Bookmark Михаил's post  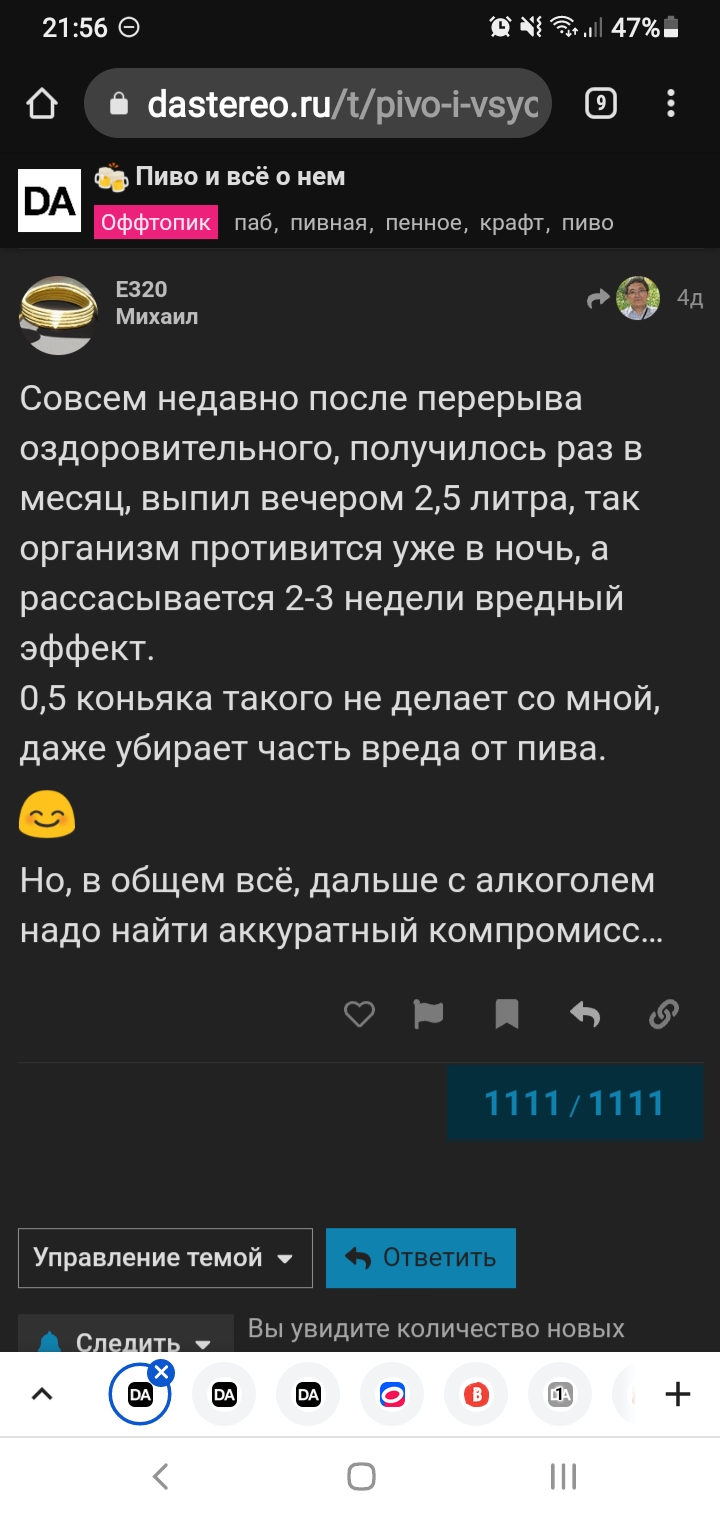coord(507,1015)
